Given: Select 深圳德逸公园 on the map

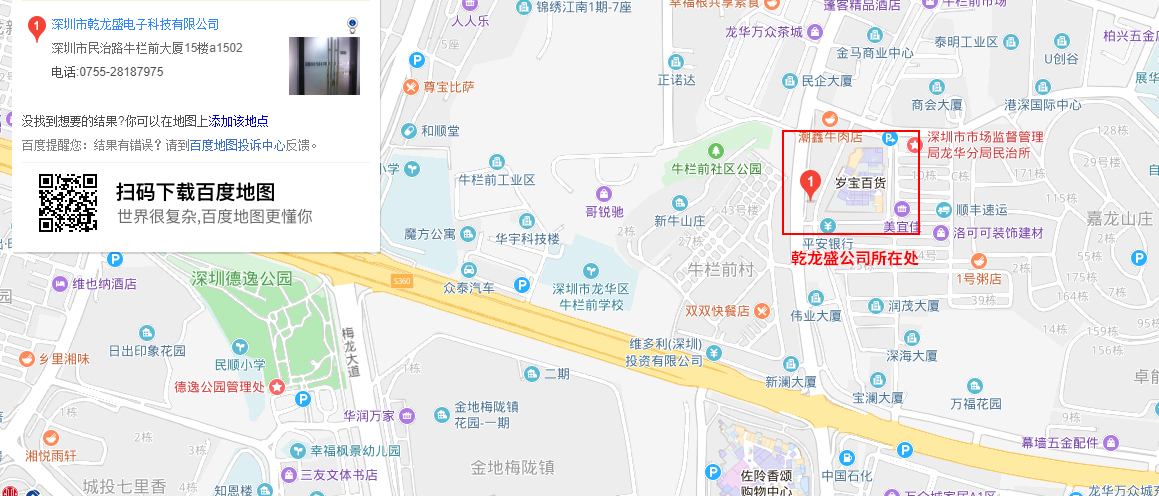Looking at the screenshot, I should coord(242,278).
